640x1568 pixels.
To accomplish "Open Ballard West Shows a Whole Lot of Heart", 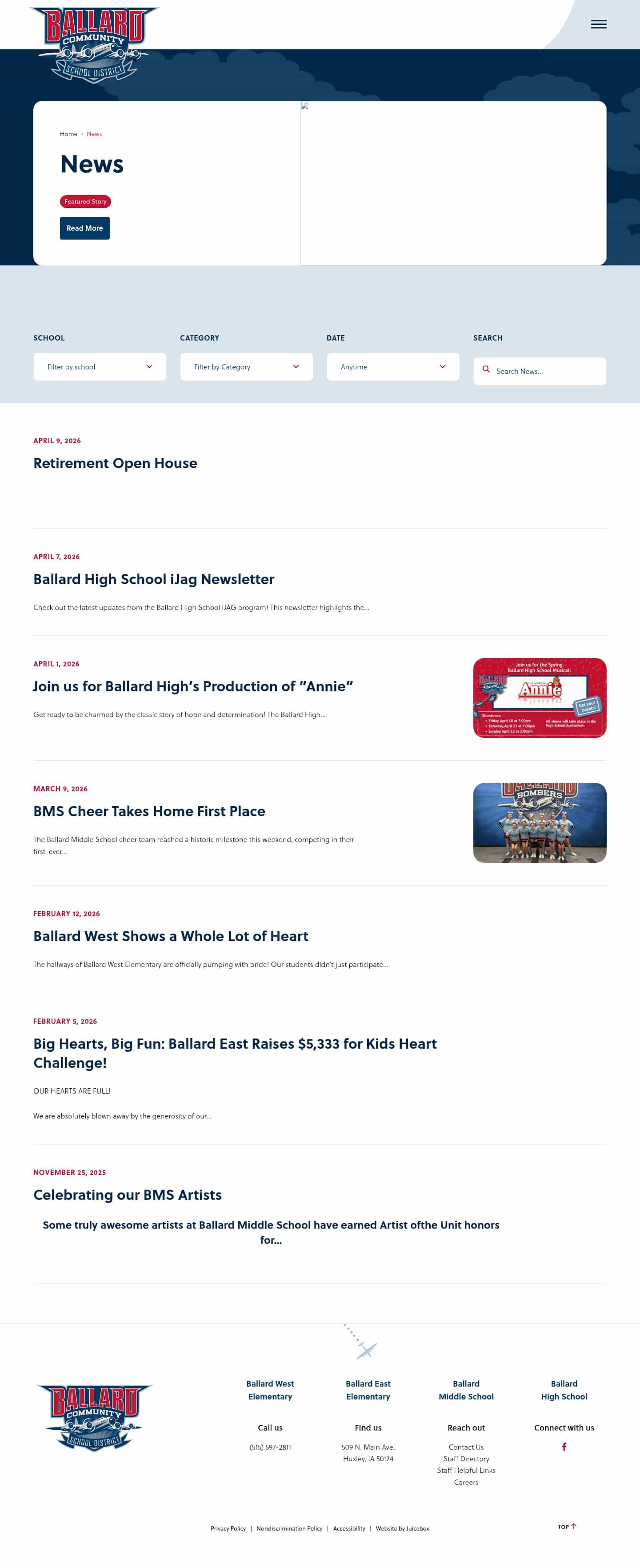I will pos(170,936).
